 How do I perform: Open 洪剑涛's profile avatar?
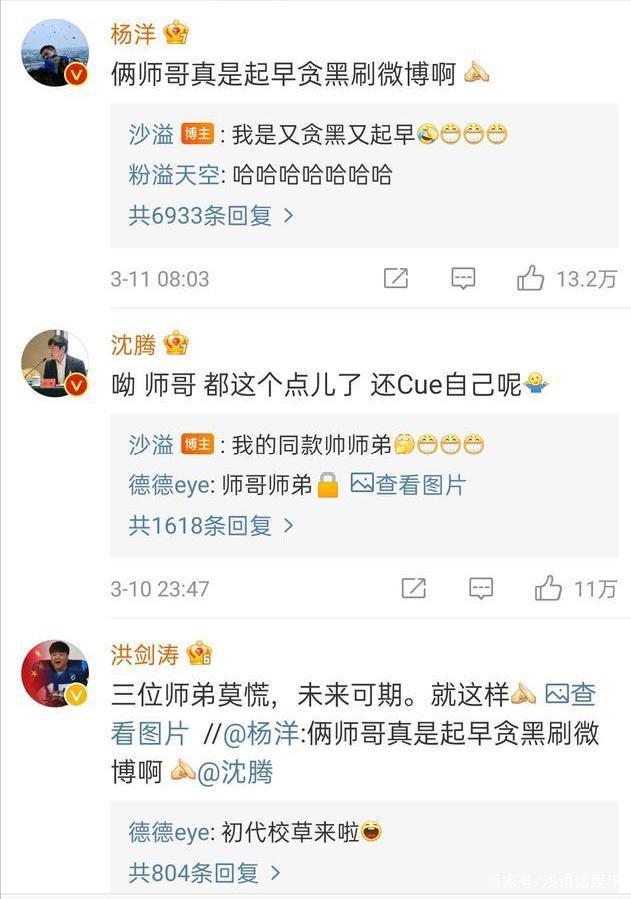tap(56, 672)
